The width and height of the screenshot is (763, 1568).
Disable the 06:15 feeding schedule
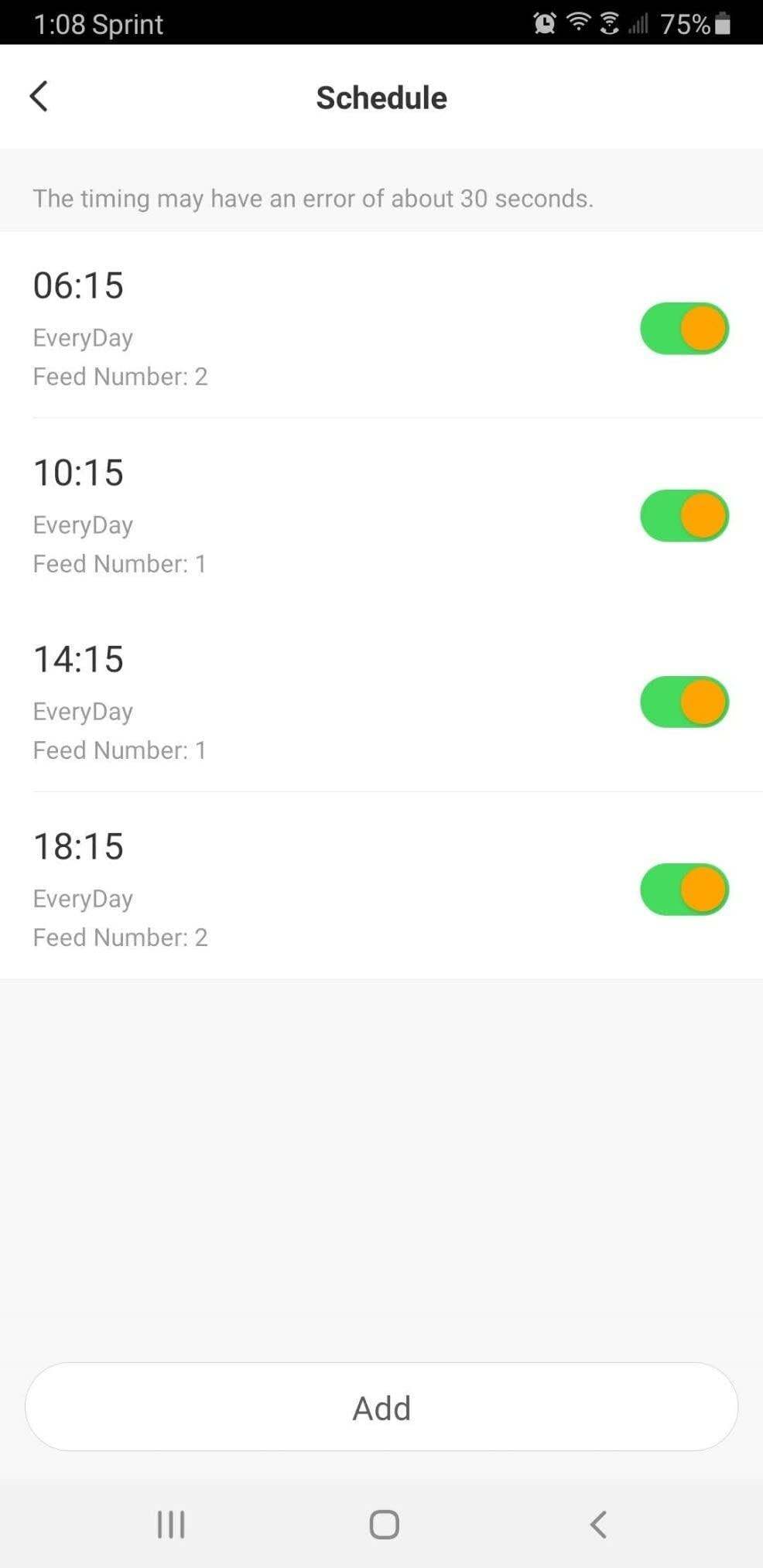[x=684, y=329]
